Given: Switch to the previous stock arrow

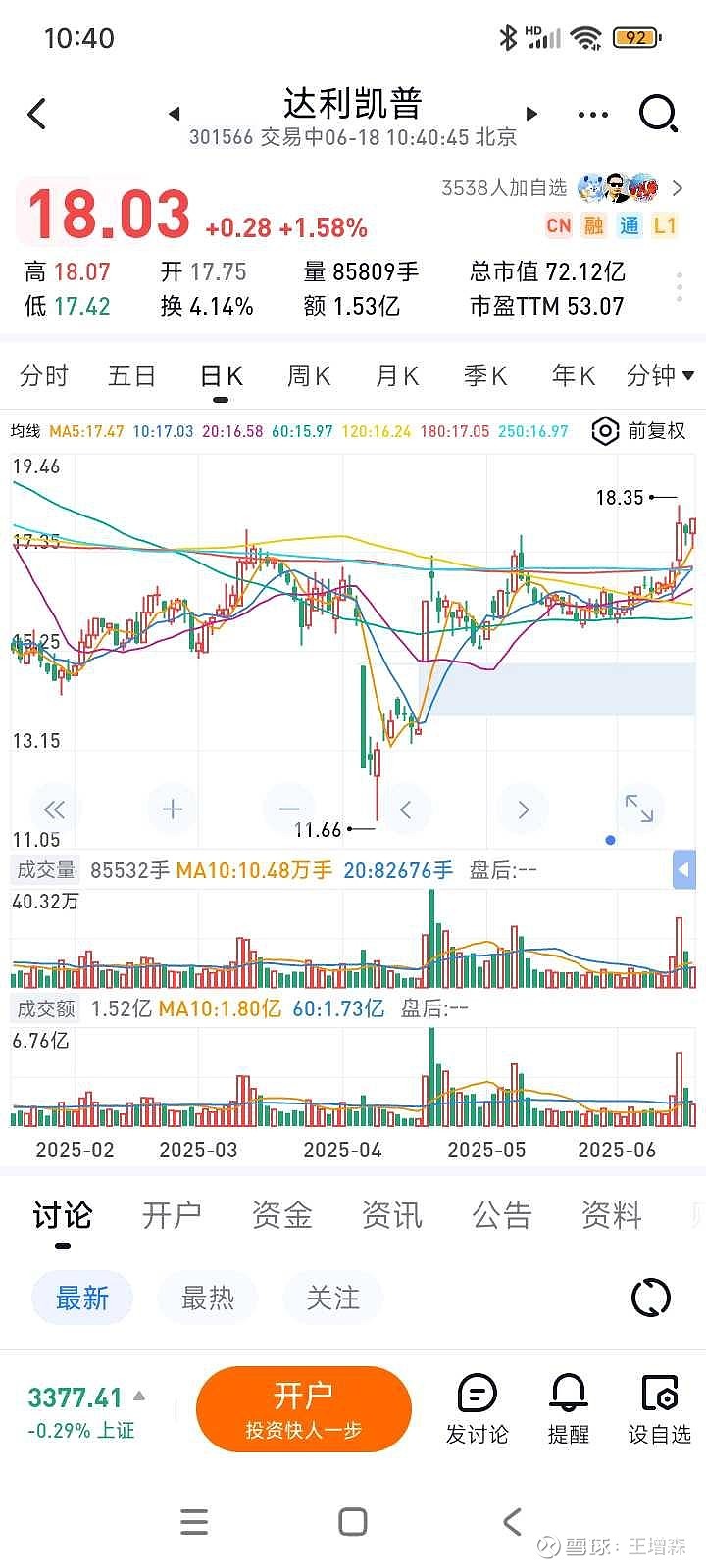Looking at the screenshot, I should 174,114.
